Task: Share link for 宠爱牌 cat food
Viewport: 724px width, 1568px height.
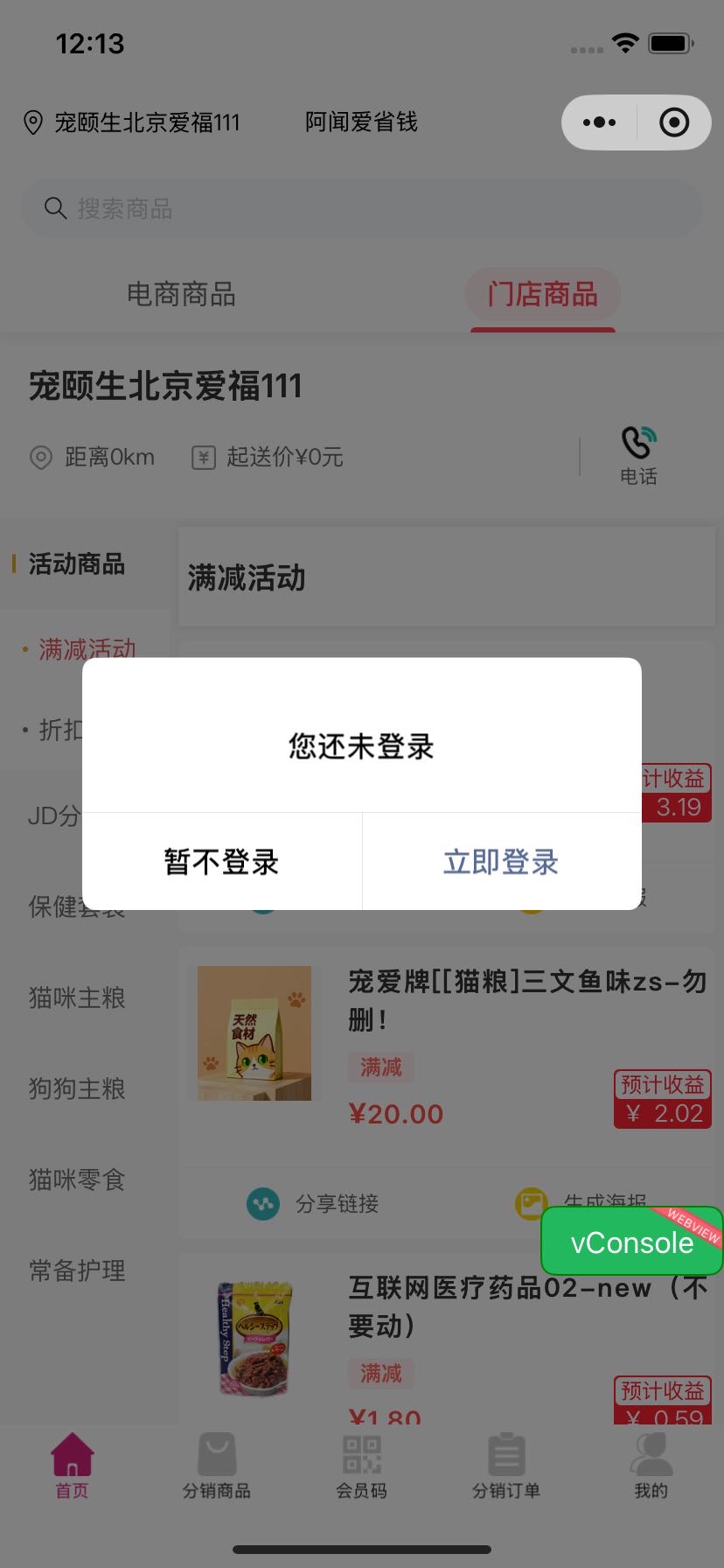Action: [x=315, y=1204]
